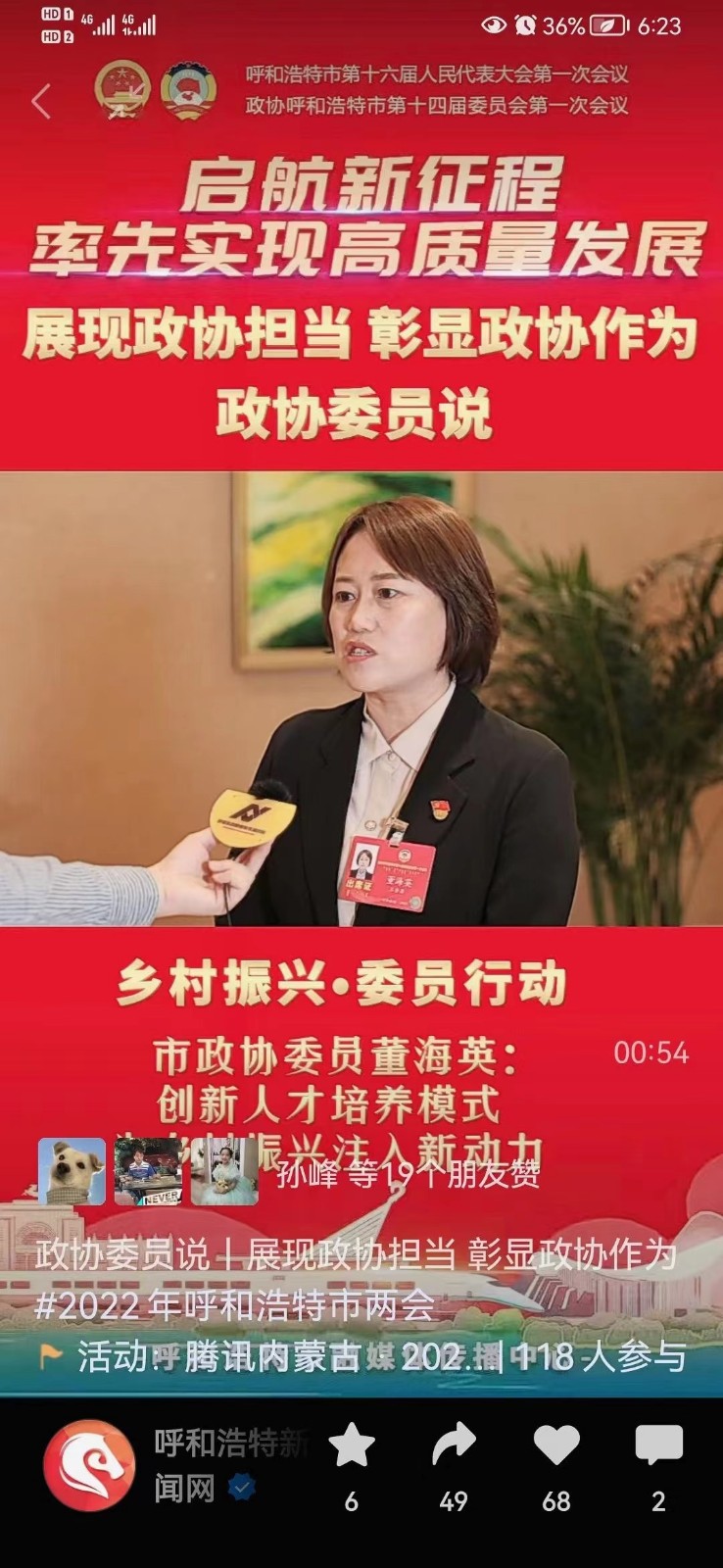Open the 呼和浩特新闻网 account profile
This screenshot has width=723, height=1568.
(x=90, y=1465)
